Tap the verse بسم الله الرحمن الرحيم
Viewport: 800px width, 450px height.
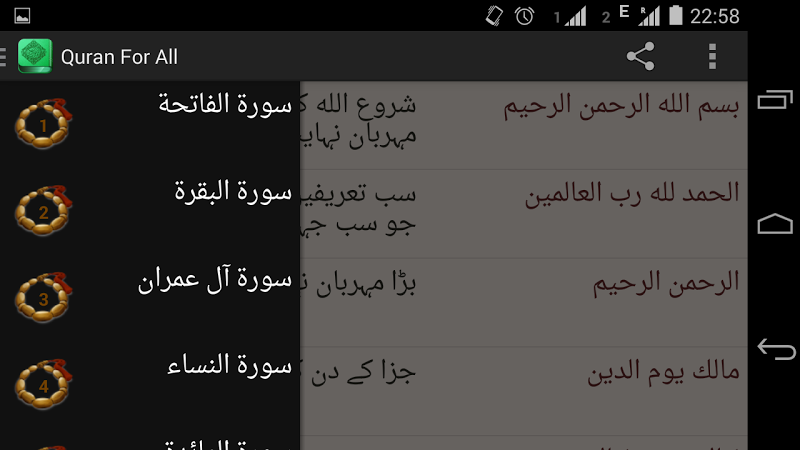click(x=620, y=108)
